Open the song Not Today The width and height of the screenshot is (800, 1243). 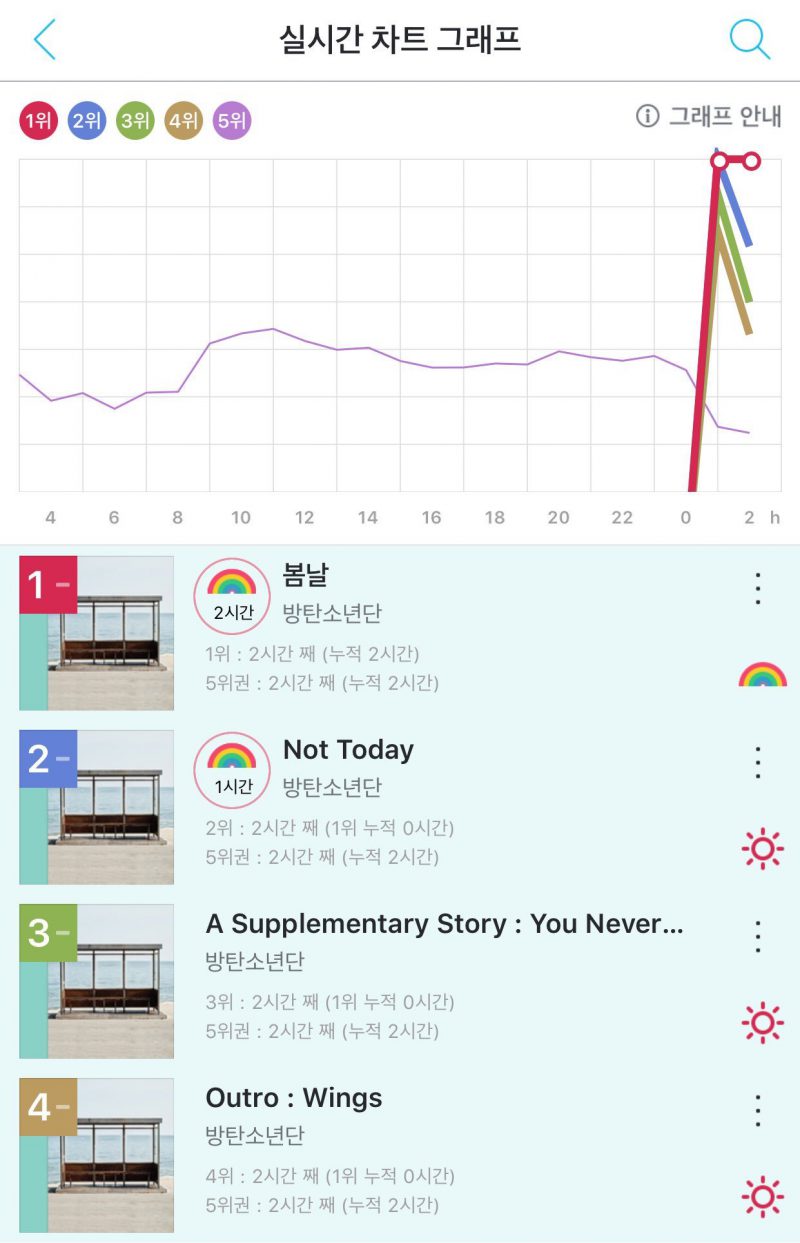348,750
